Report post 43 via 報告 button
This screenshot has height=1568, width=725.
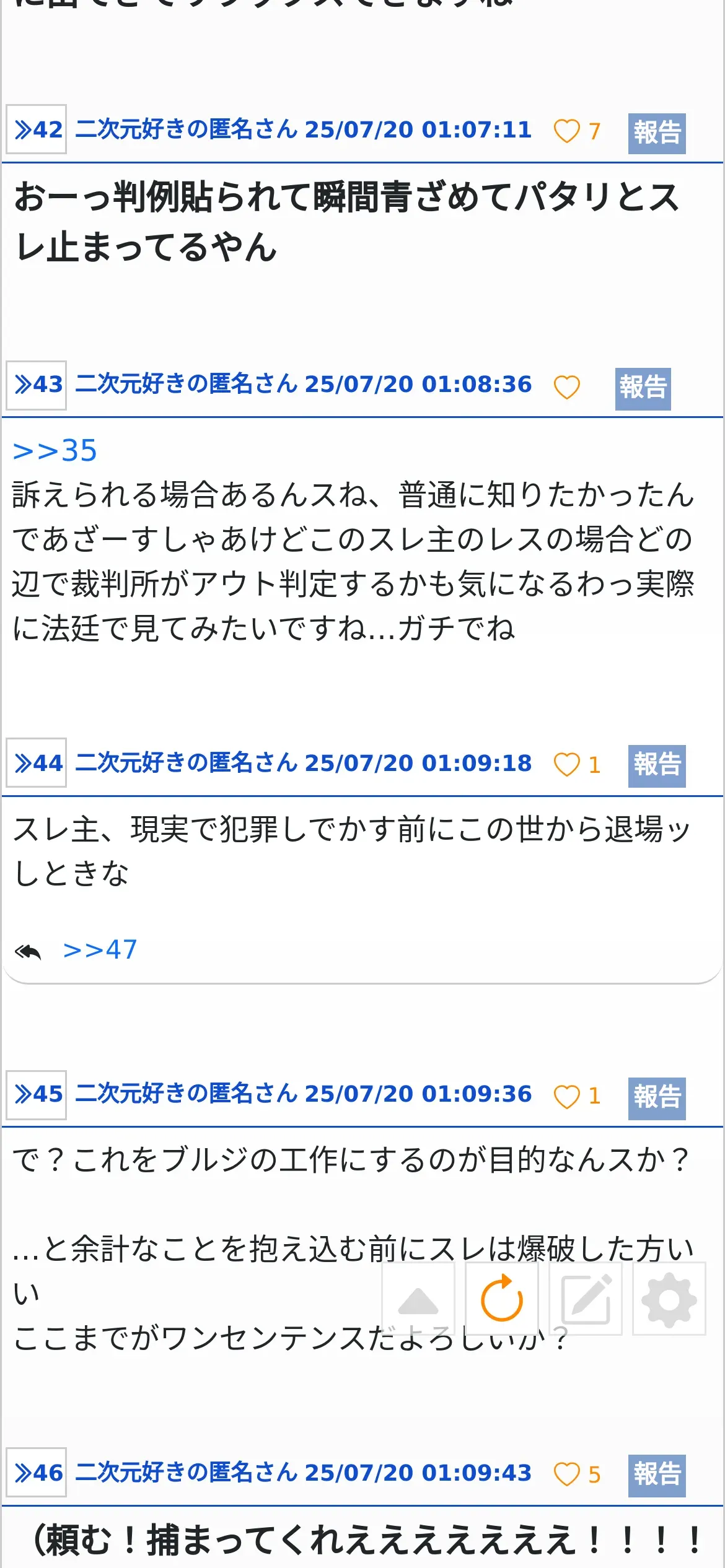coord(643,388)
